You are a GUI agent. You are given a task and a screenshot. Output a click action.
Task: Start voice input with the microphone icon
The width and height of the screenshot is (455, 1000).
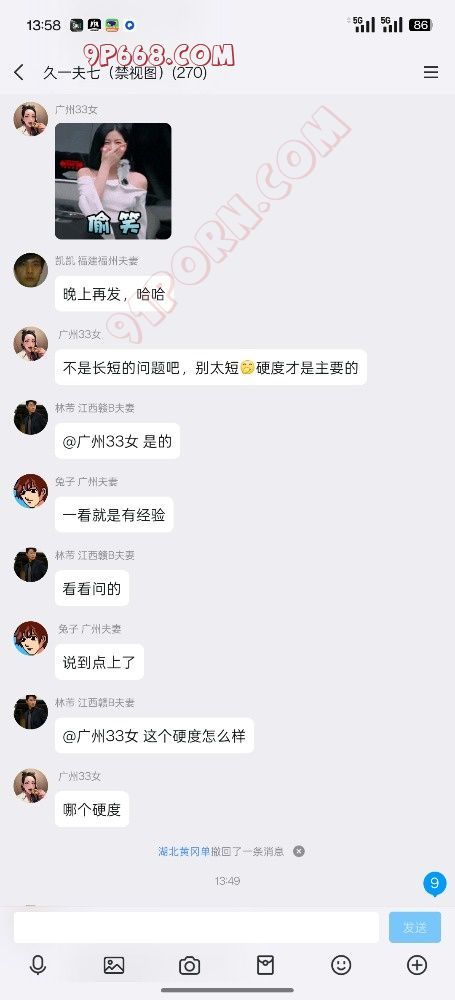[38, 966]
